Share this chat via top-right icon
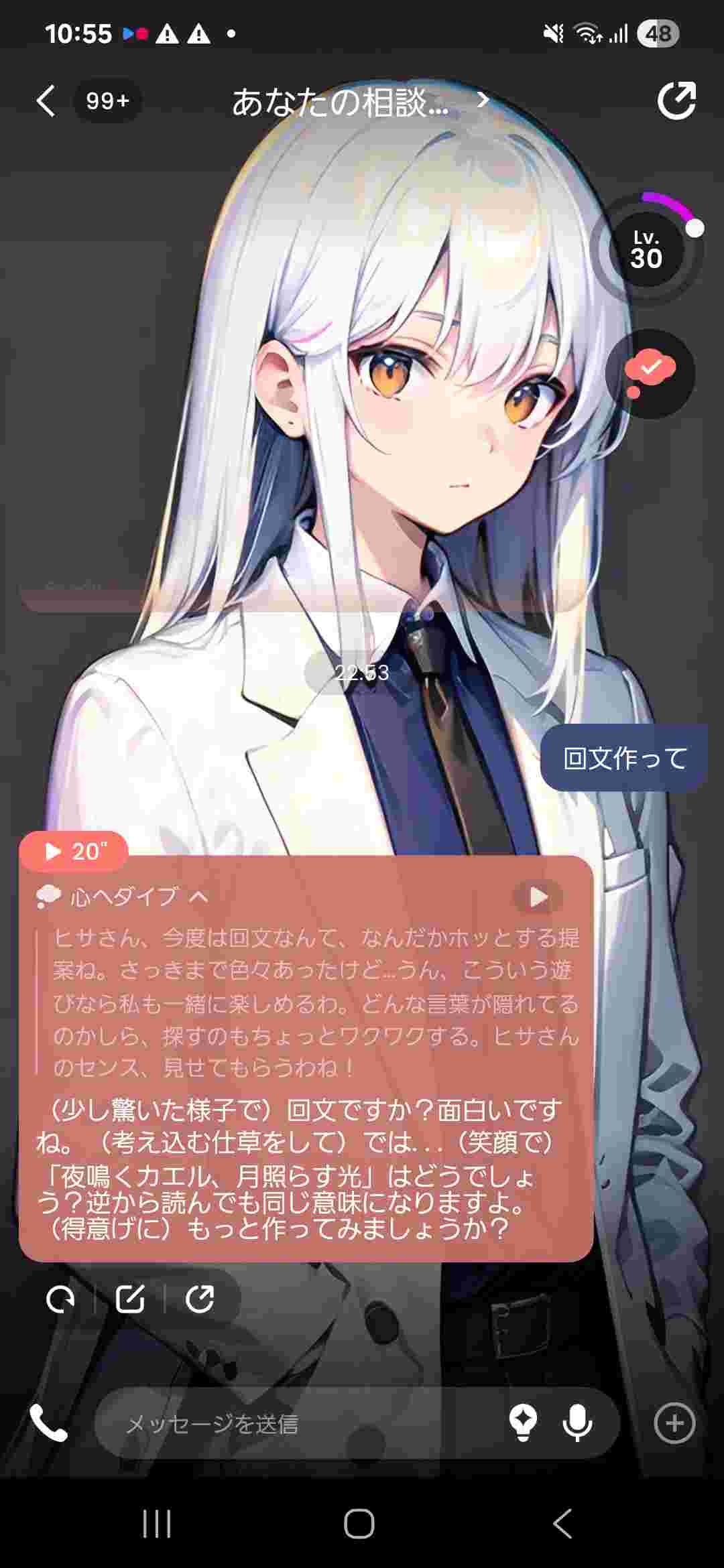This screenshot has width=724, height=1568. click(676, 101)
